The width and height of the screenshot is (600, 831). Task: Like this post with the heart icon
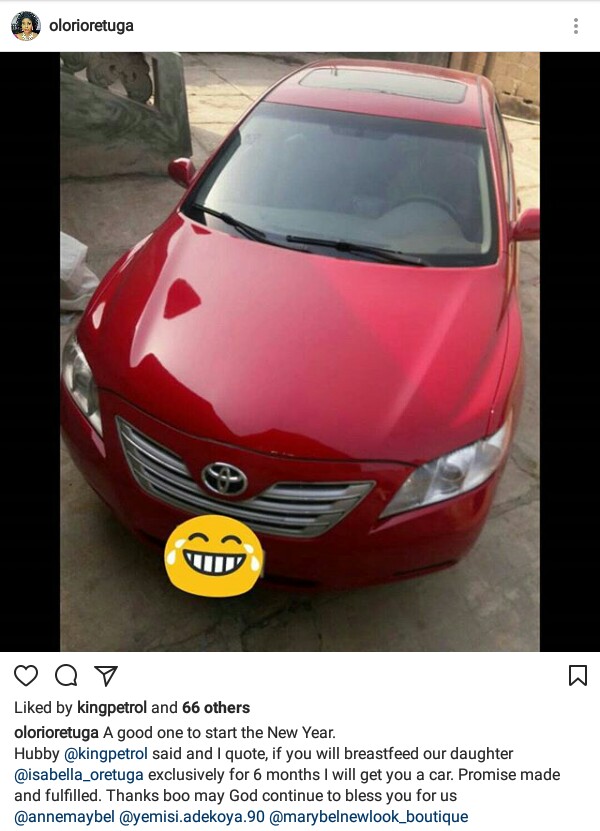[27, 676]
